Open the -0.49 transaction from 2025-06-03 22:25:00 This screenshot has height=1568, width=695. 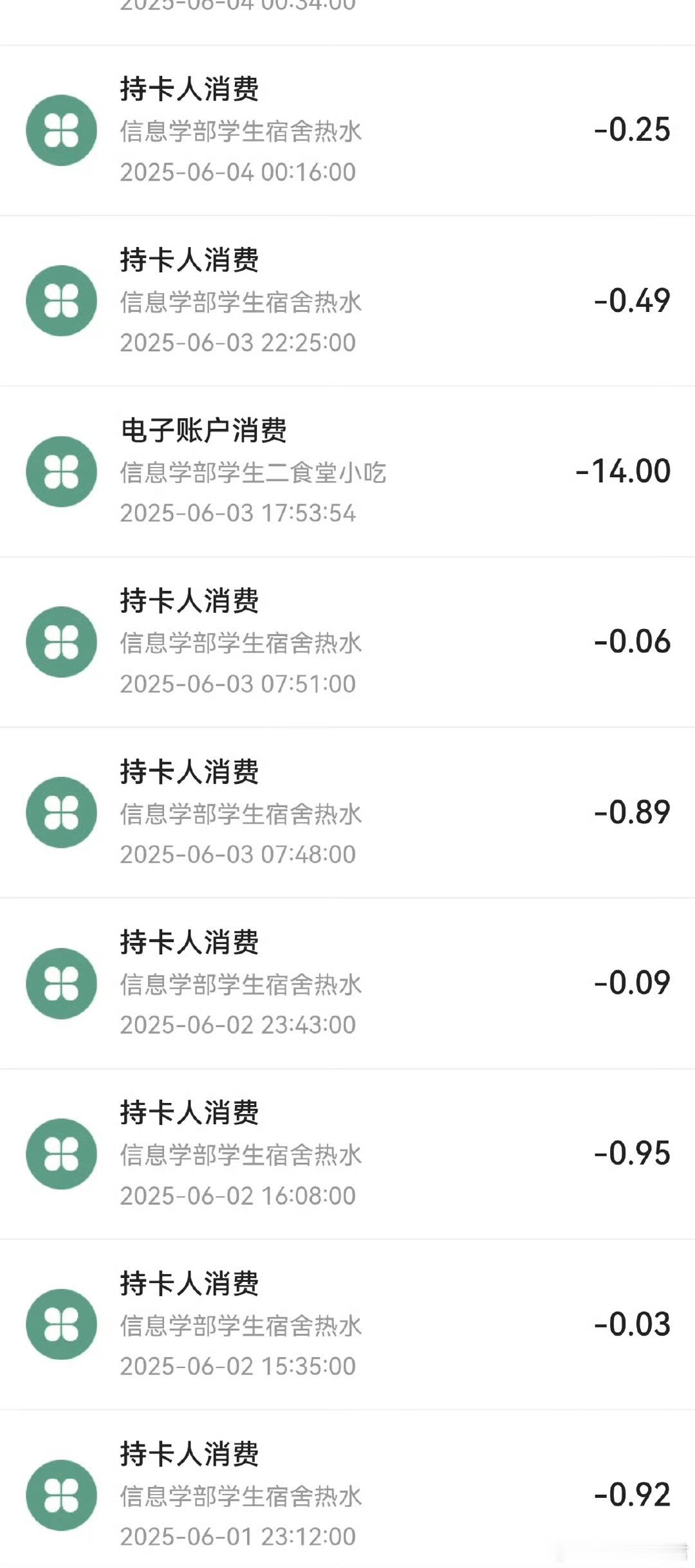[347, 301]
